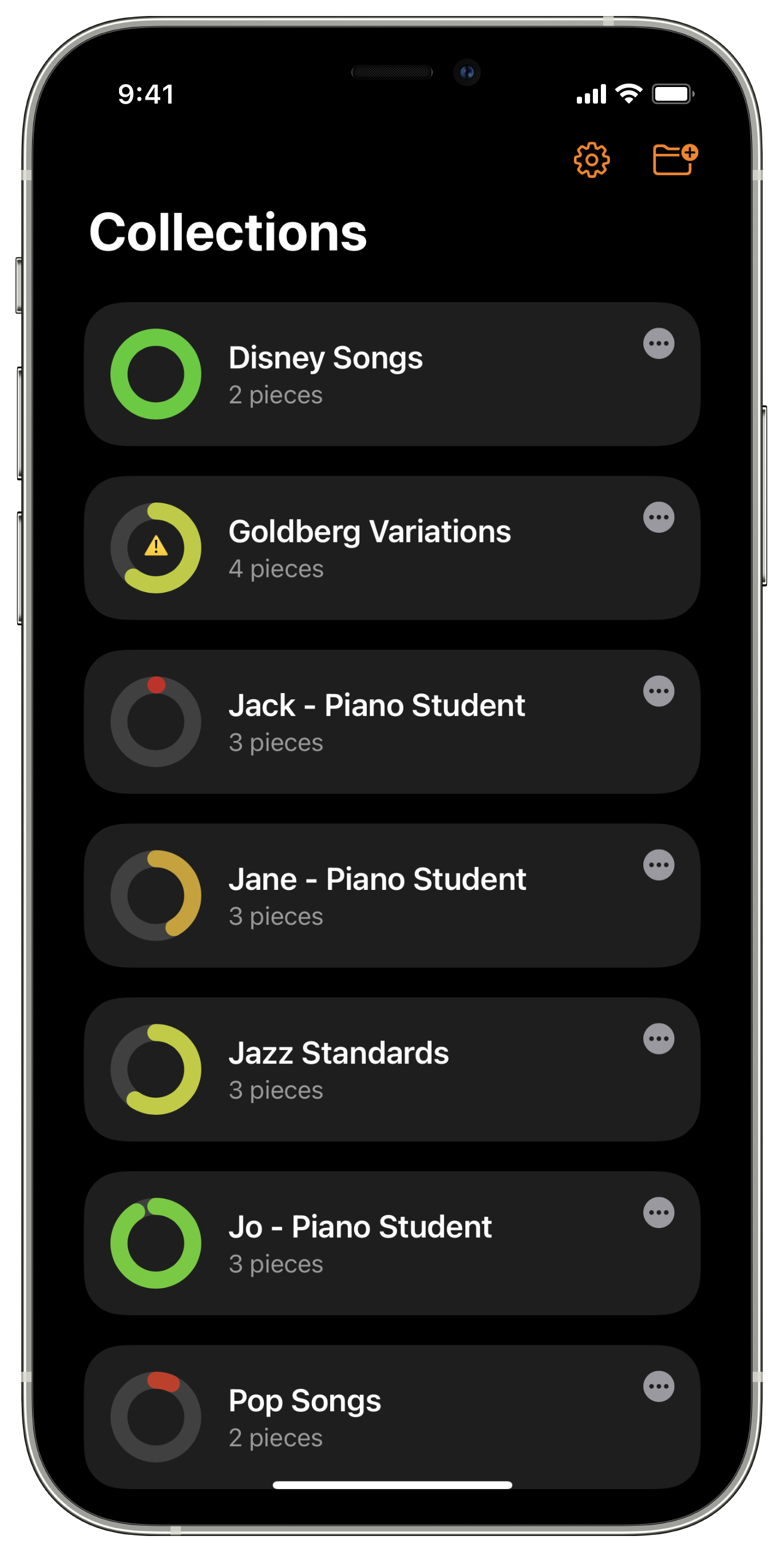Open the settings gear
This screenshot has width=784, height=1552.
point(591,160)
